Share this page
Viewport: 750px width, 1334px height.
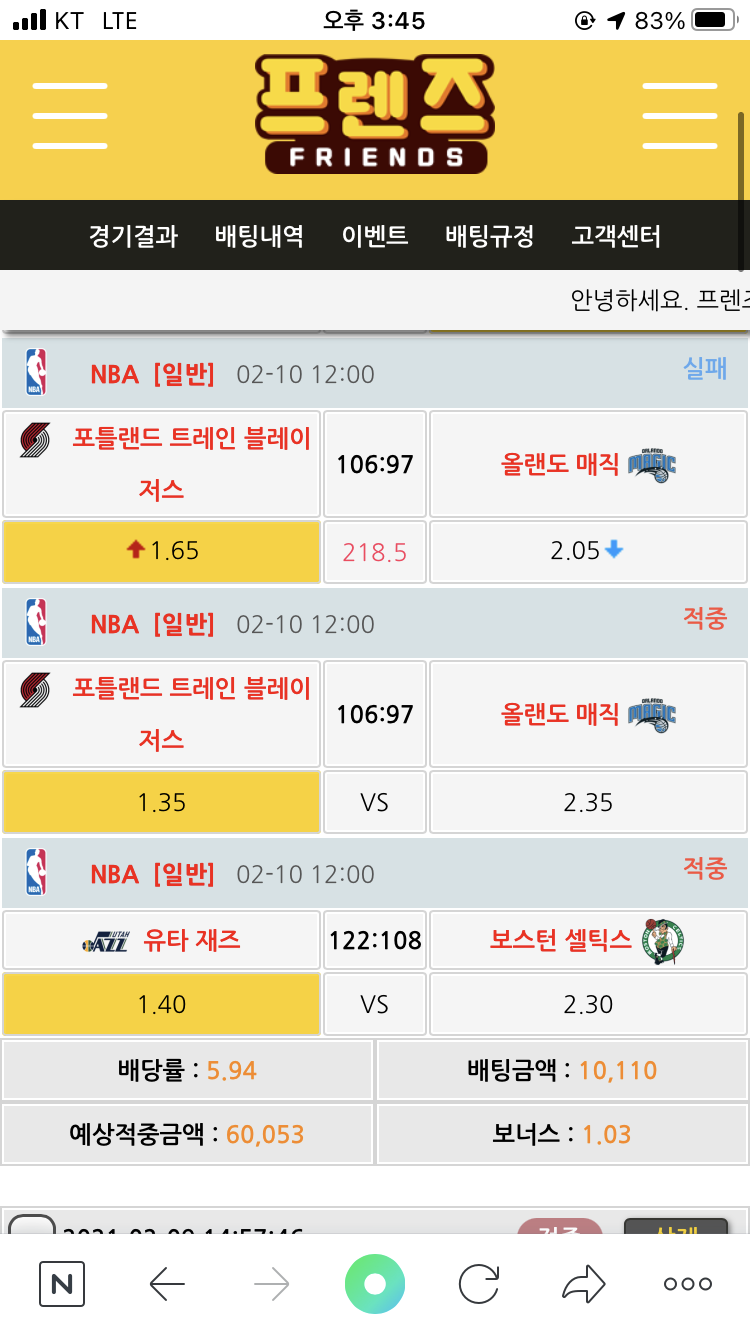583,1284
